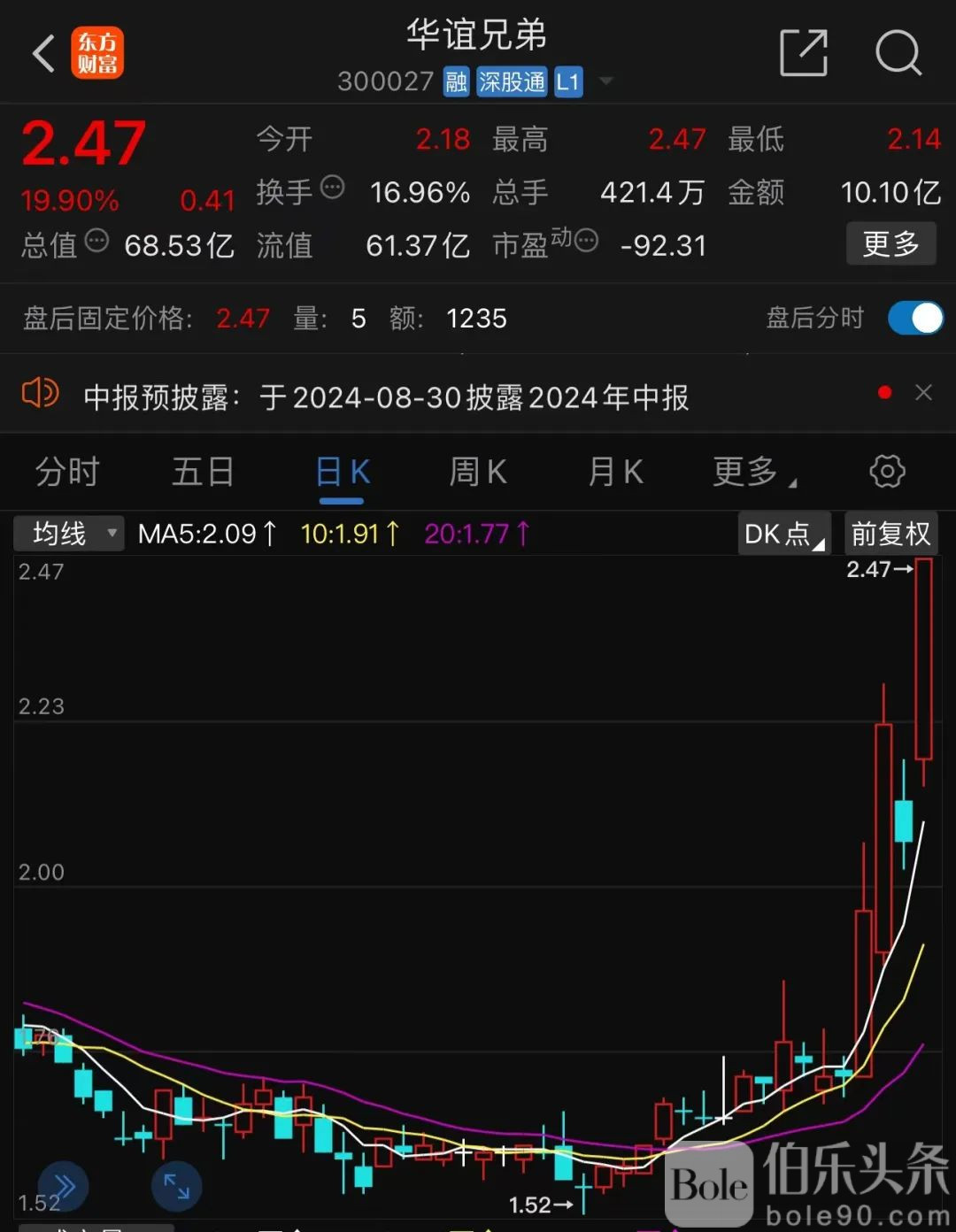This screenshot has height=1232, width=956.
Task: Switch to the 周K tab
Action: point(478,472)
